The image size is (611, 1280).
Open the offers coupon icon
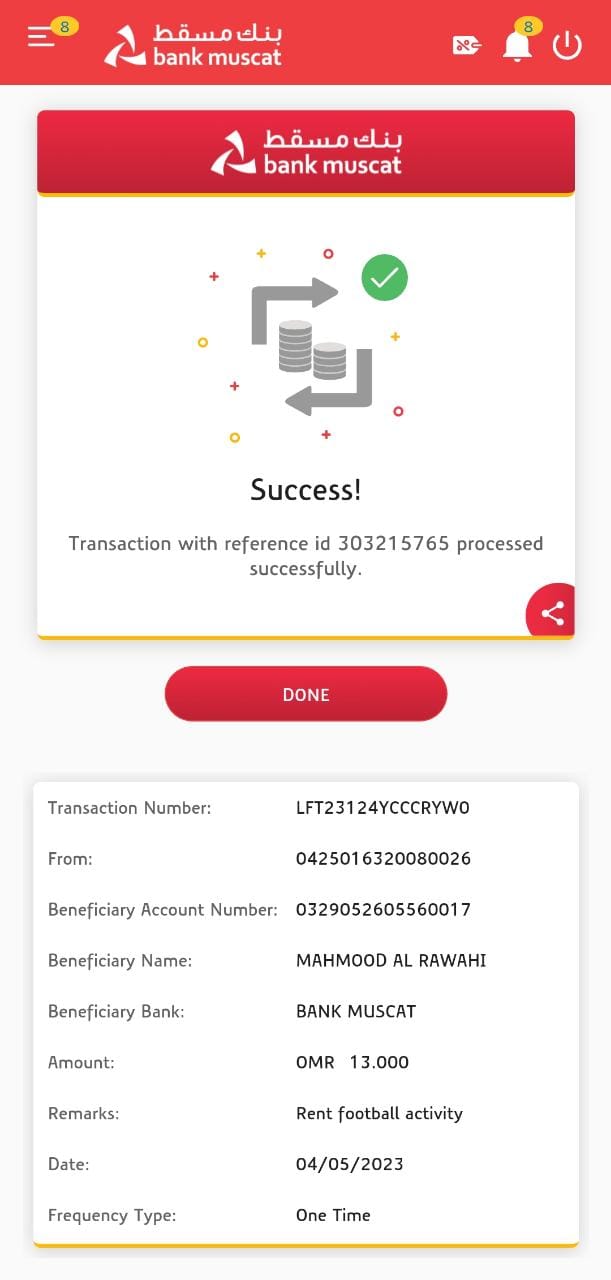pos(466,45)
